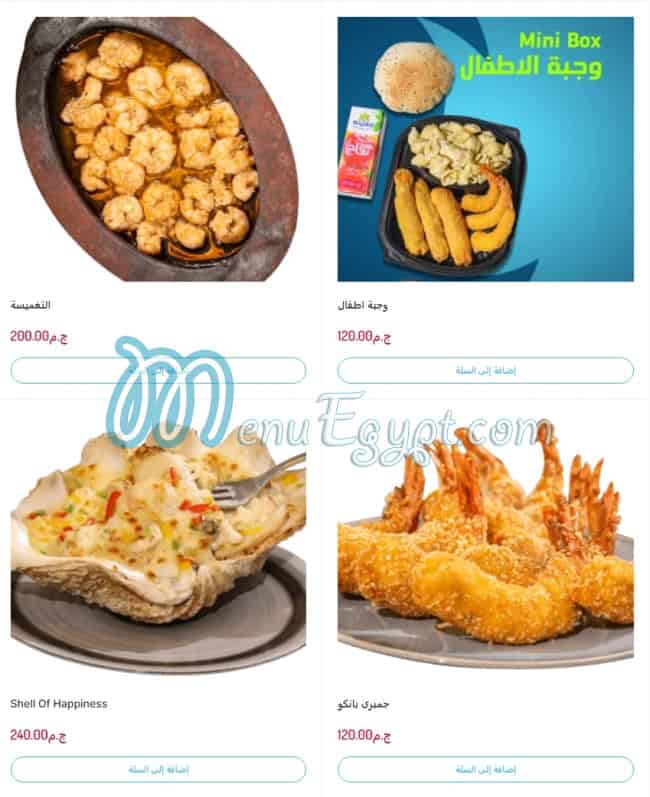This screenshot has height=797, width=650.
Task: Add التغميسة to the cart
Action: 158,370
